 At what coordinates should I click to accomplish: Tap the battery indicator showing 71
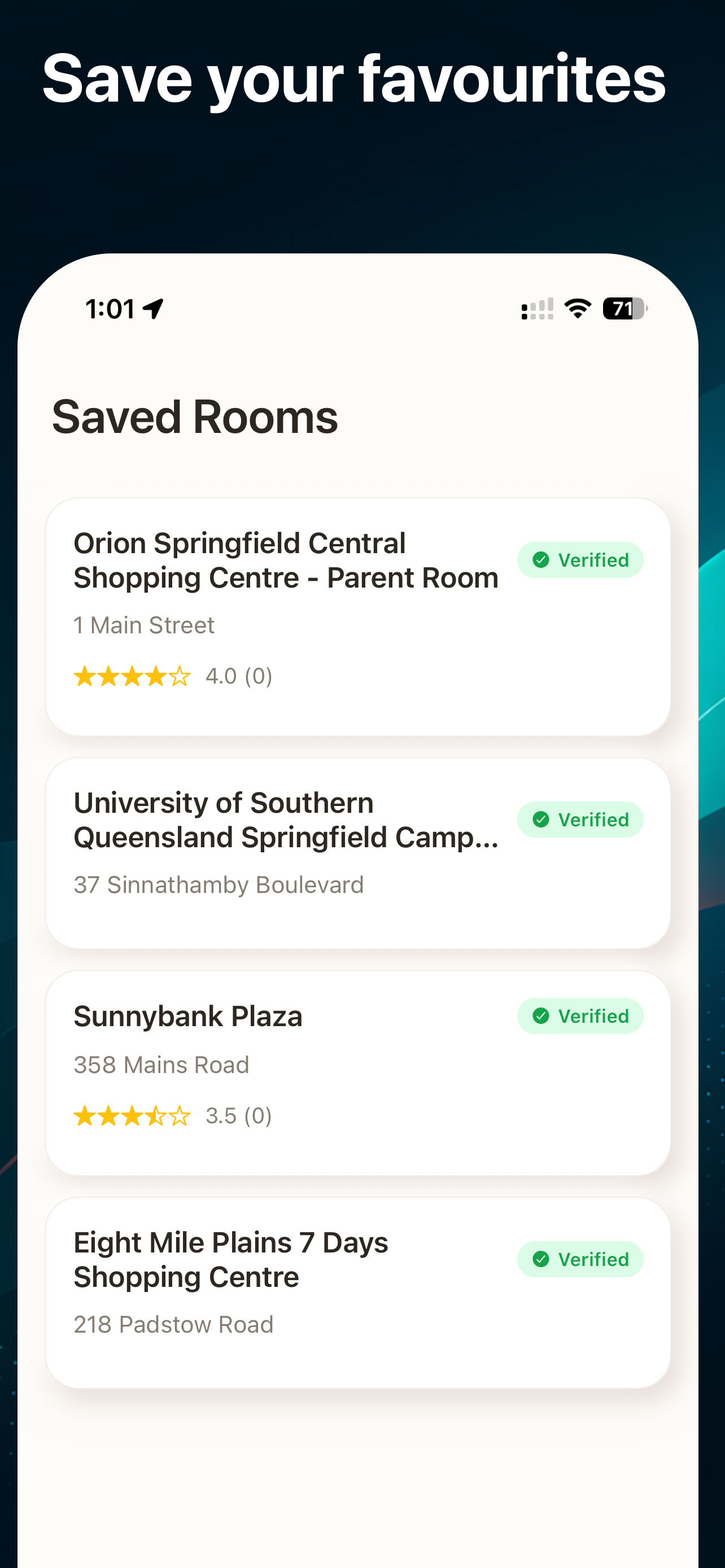point(623,310)
